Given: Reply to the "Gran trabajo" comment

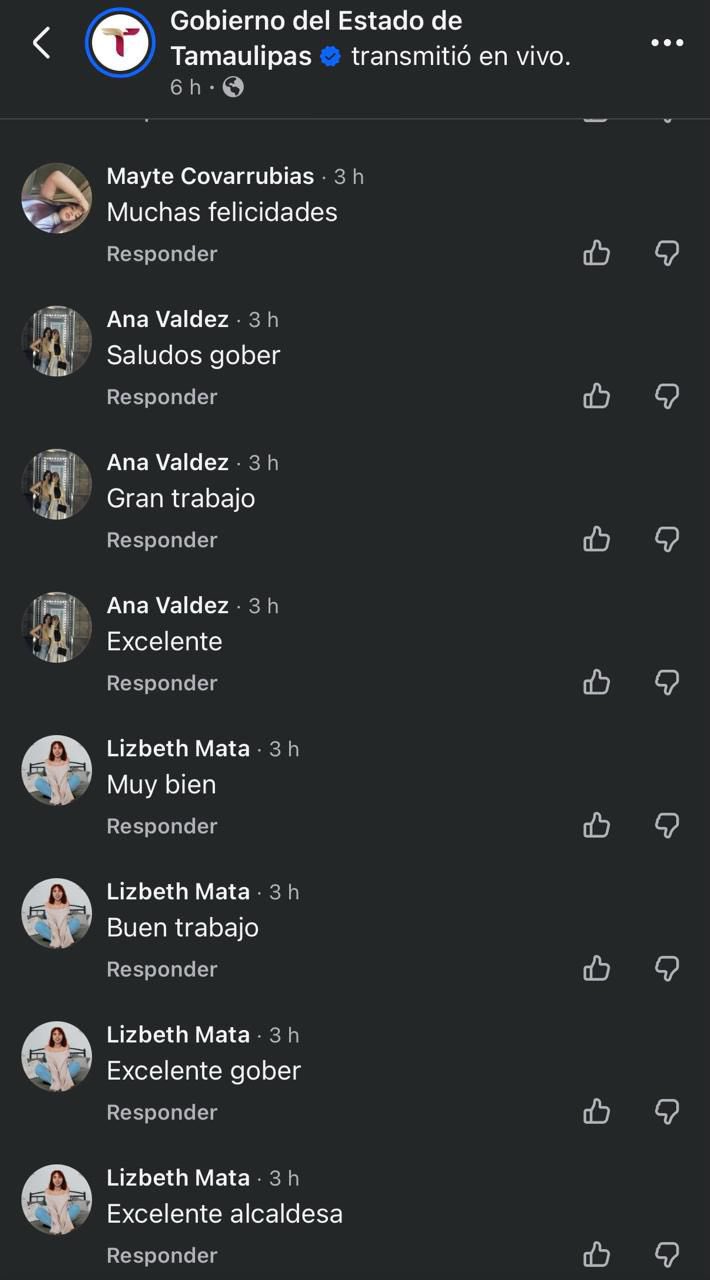Looking at the screenshot, I should coord(162,540).
